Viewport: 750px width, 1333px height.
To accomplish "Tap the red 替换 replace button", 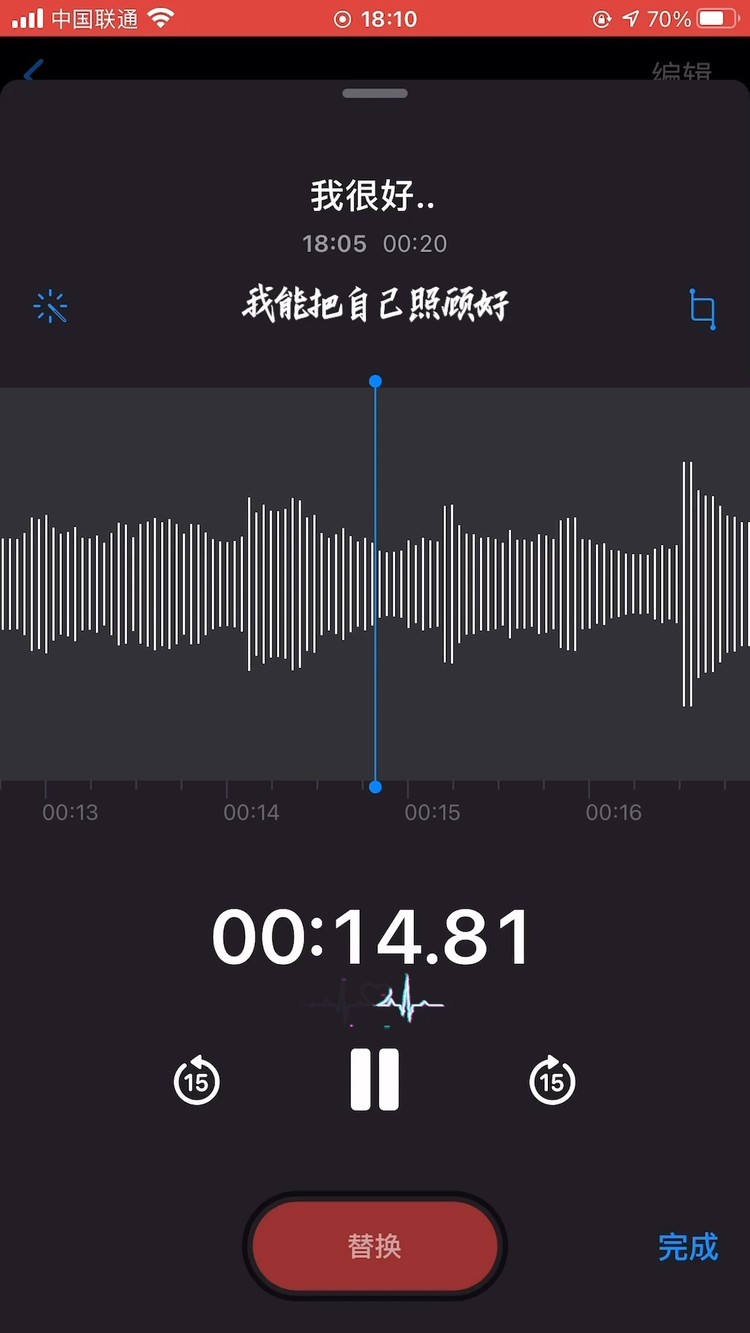I will coord(375,1246).
